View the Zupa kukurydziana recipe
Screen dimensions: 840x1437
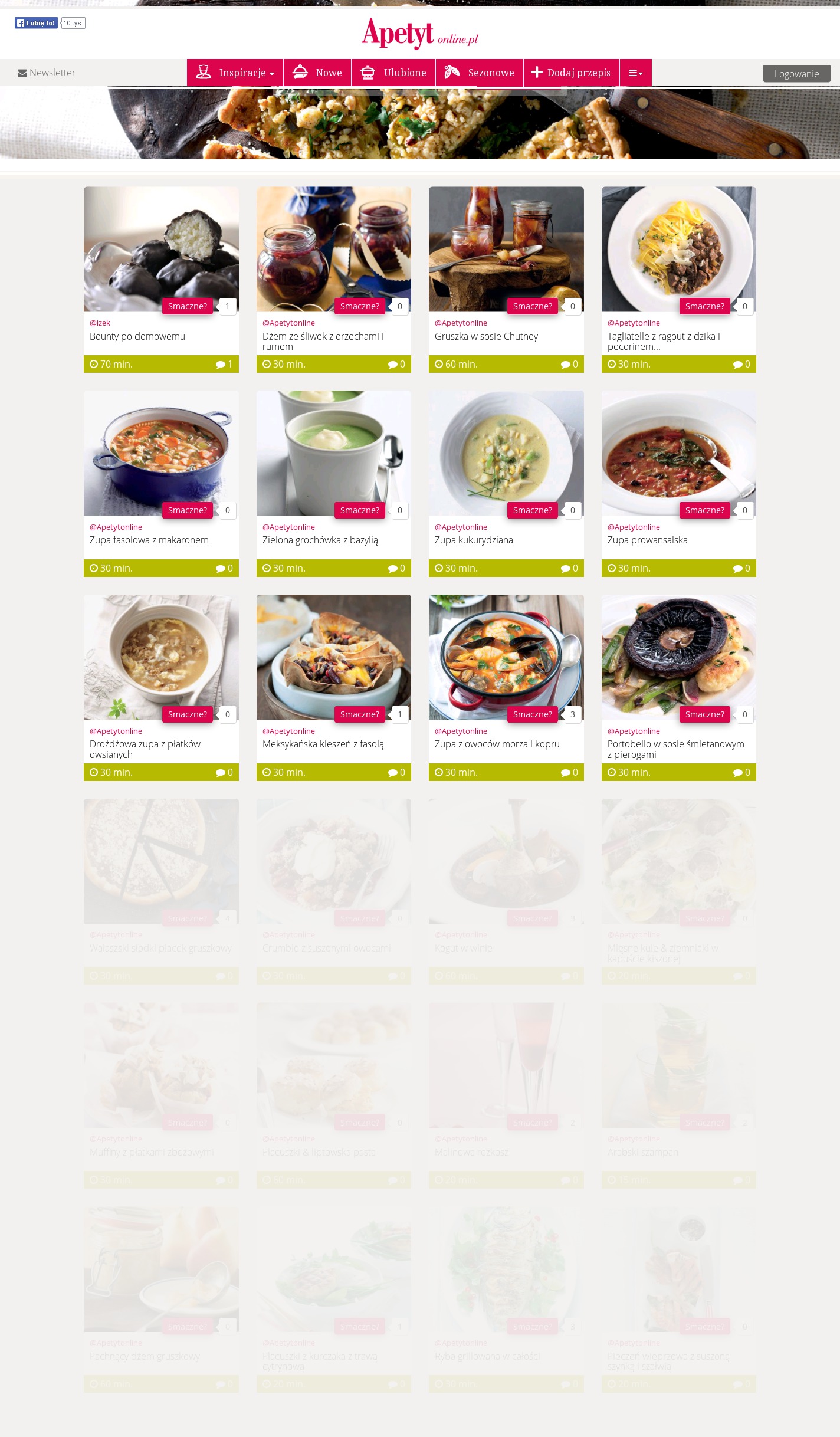474,540
